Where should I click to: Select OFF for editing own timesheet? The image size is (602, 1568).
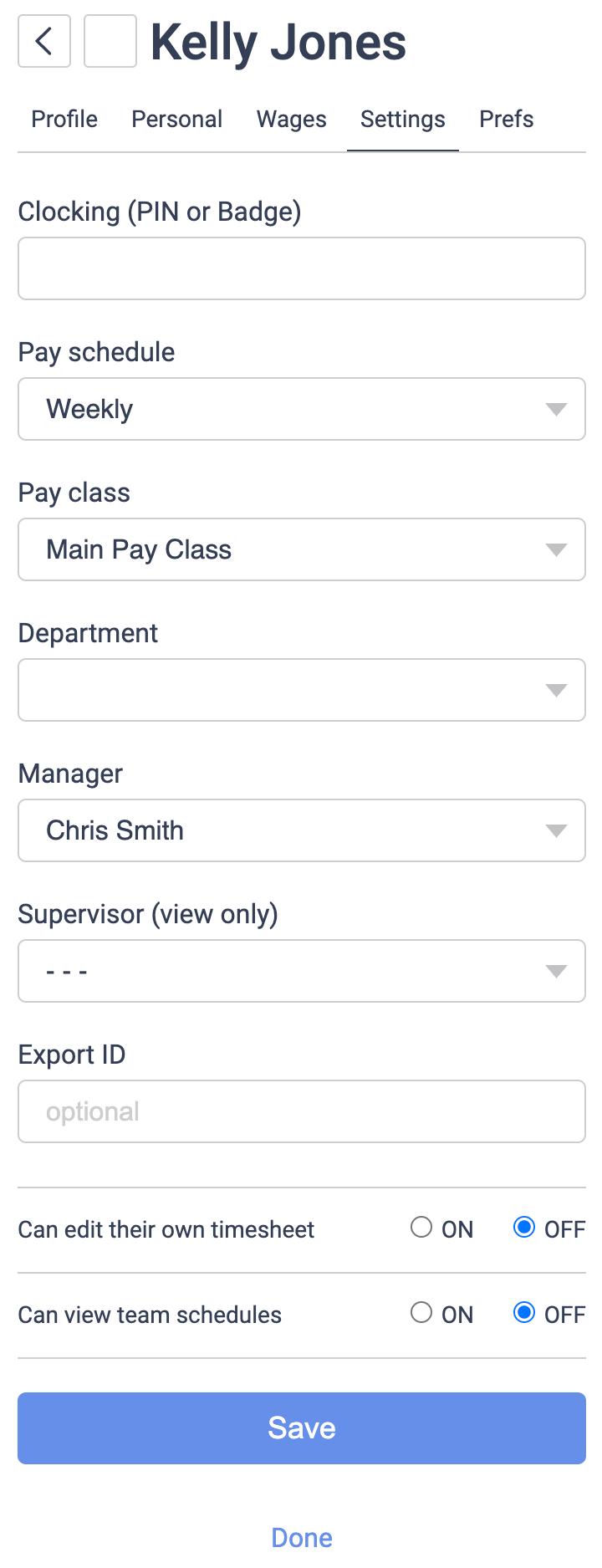(523, 1228)
